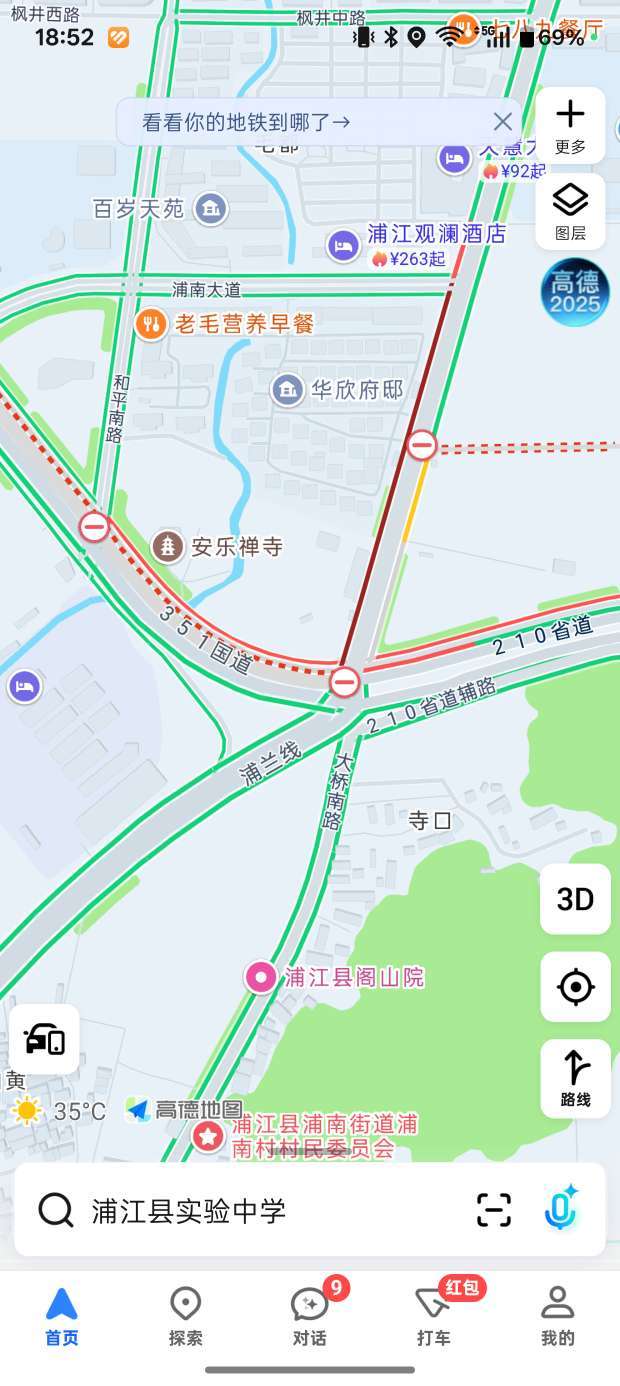Open the 图层 map layers panel

(x=570, y=212)
